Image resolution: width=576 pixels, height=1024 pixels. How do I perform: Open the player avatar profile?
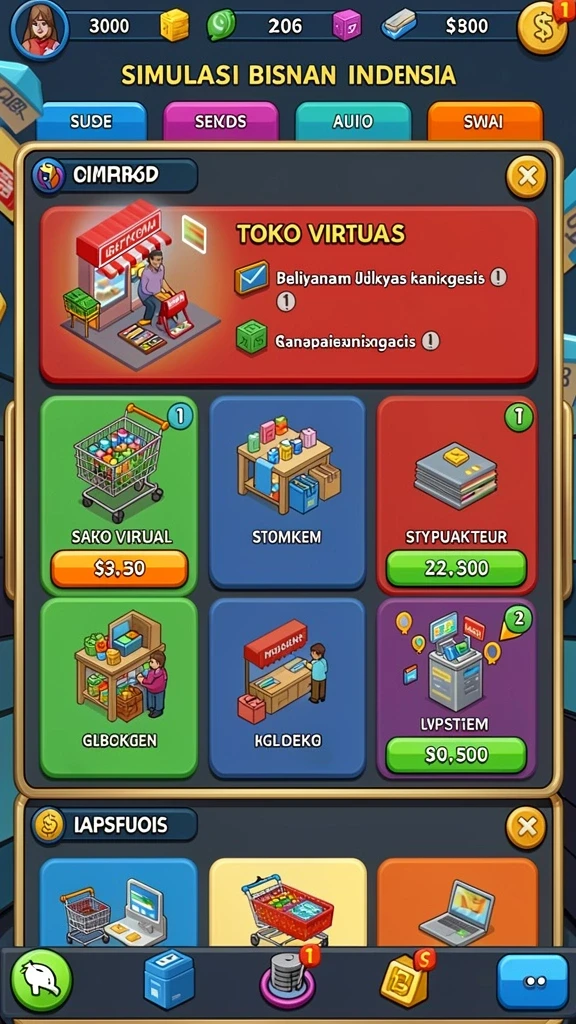[x=40, y=28]
